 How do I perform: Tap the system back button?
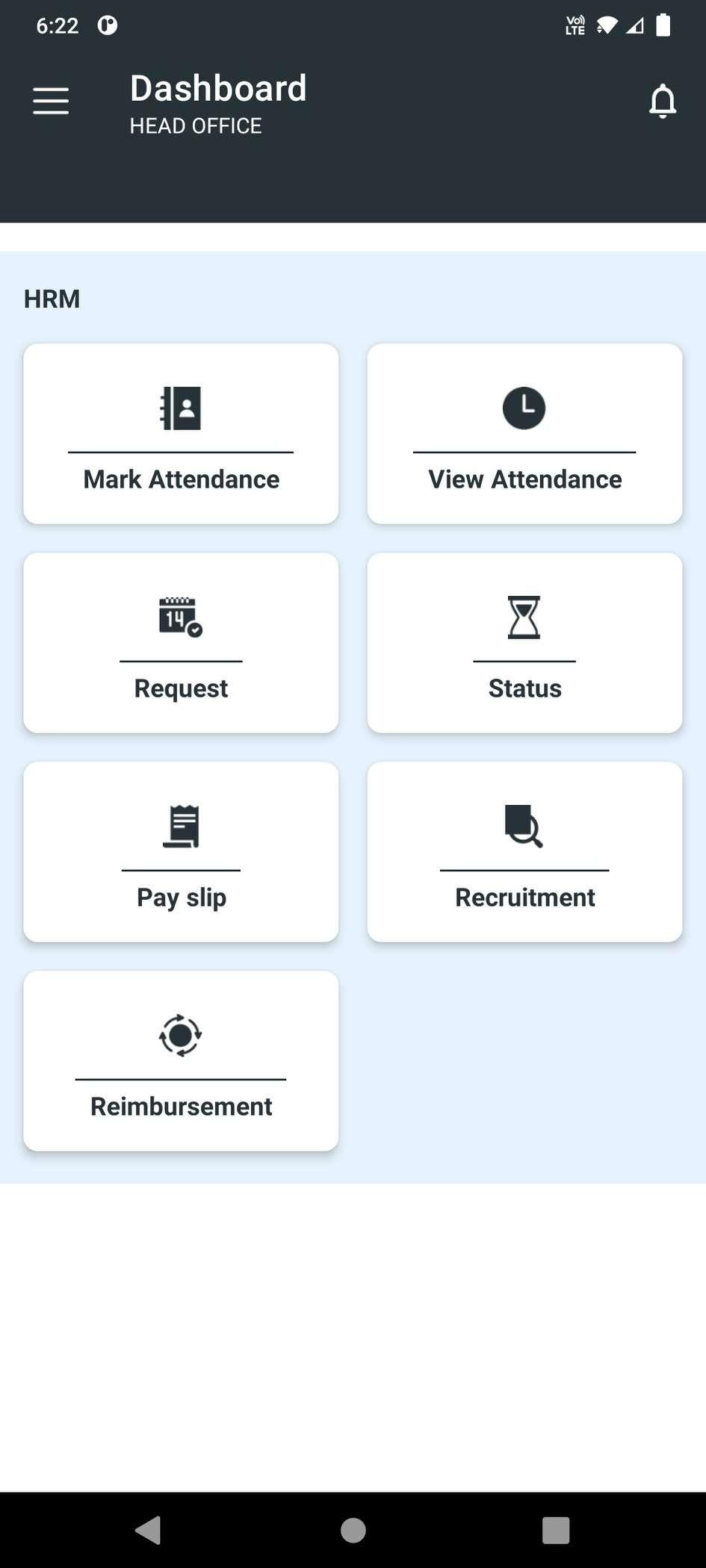click(x=148, y=1530)
